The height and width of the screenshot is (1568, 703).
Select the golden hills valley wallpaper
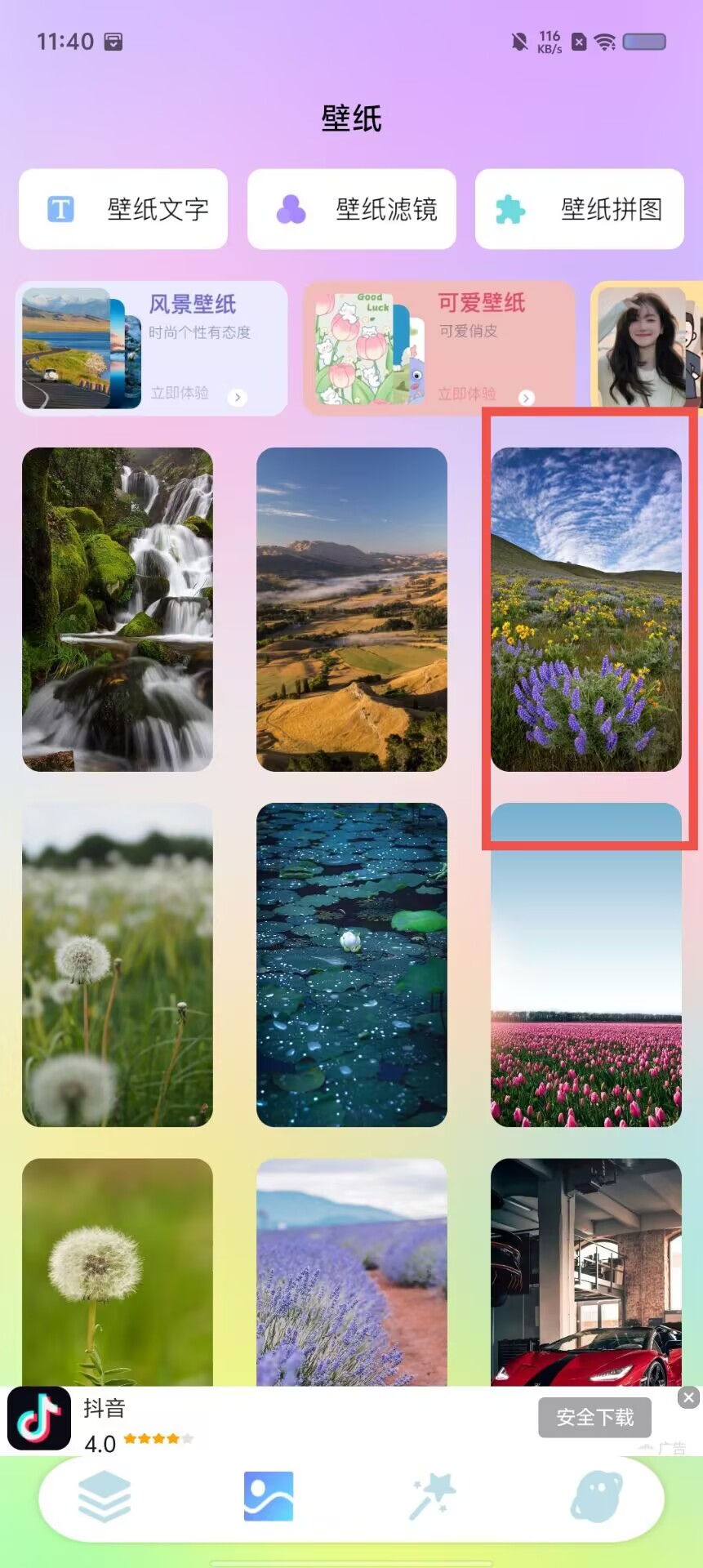click(x=352, y=609)
